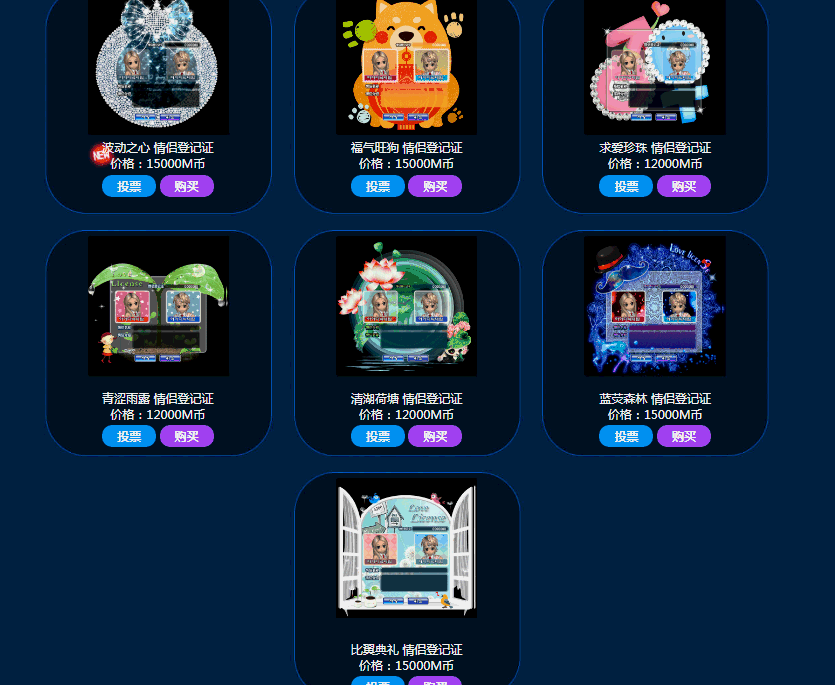
Task: Buy the 福气旺狗 情侣登记证
Action: click(x=434, y=186)
